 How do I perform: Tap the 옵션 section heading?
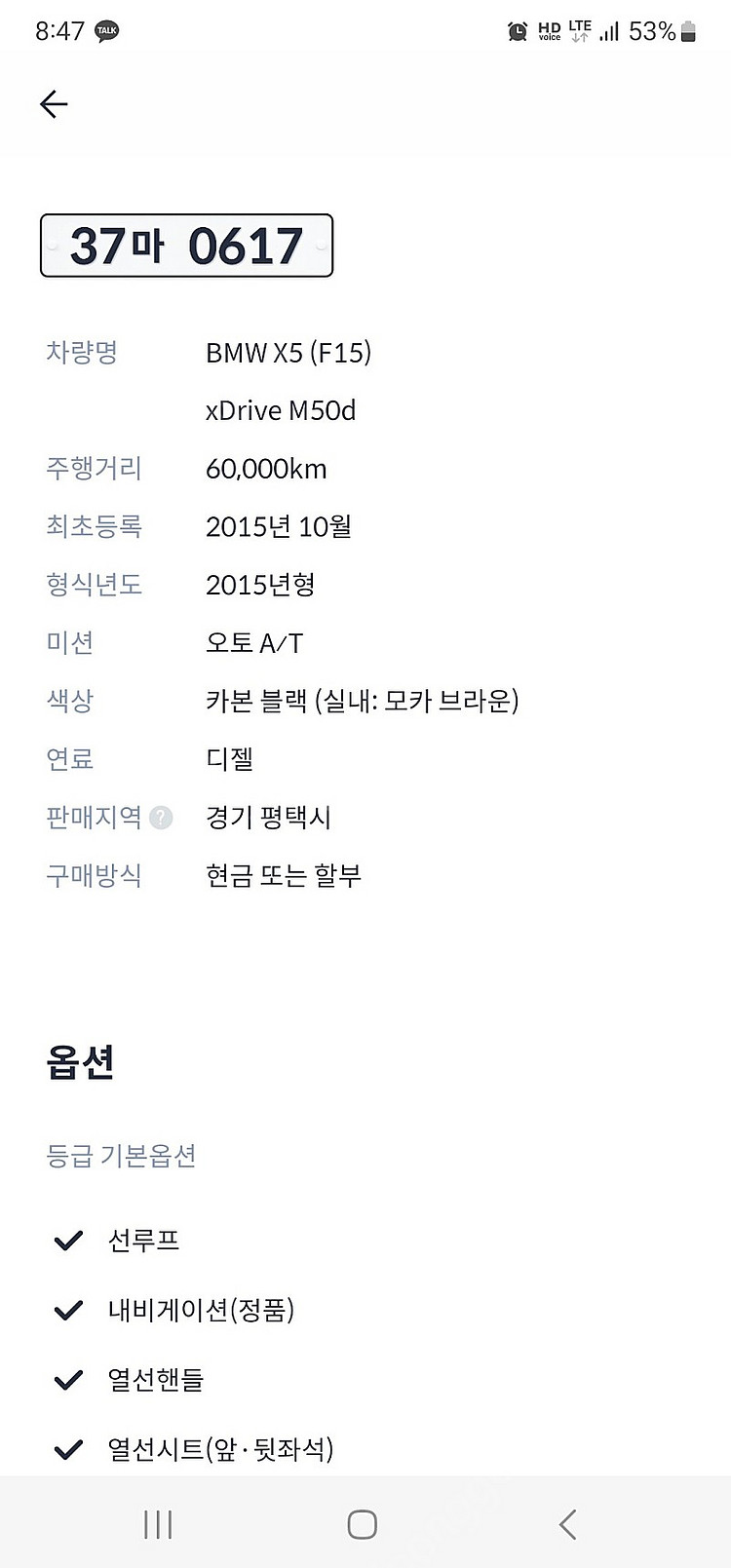coord(82,1063)
